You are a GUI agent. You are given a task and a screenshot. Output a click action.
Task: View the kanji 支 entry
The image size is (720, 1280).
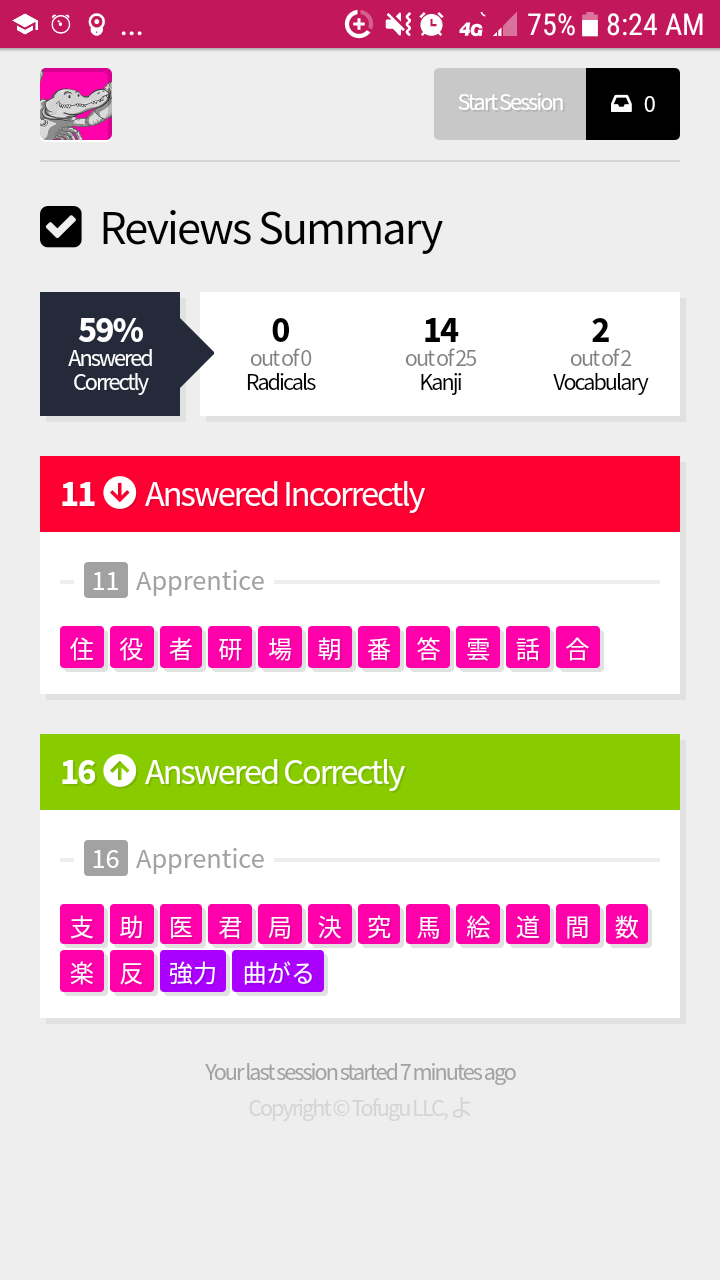coord(82,926)
